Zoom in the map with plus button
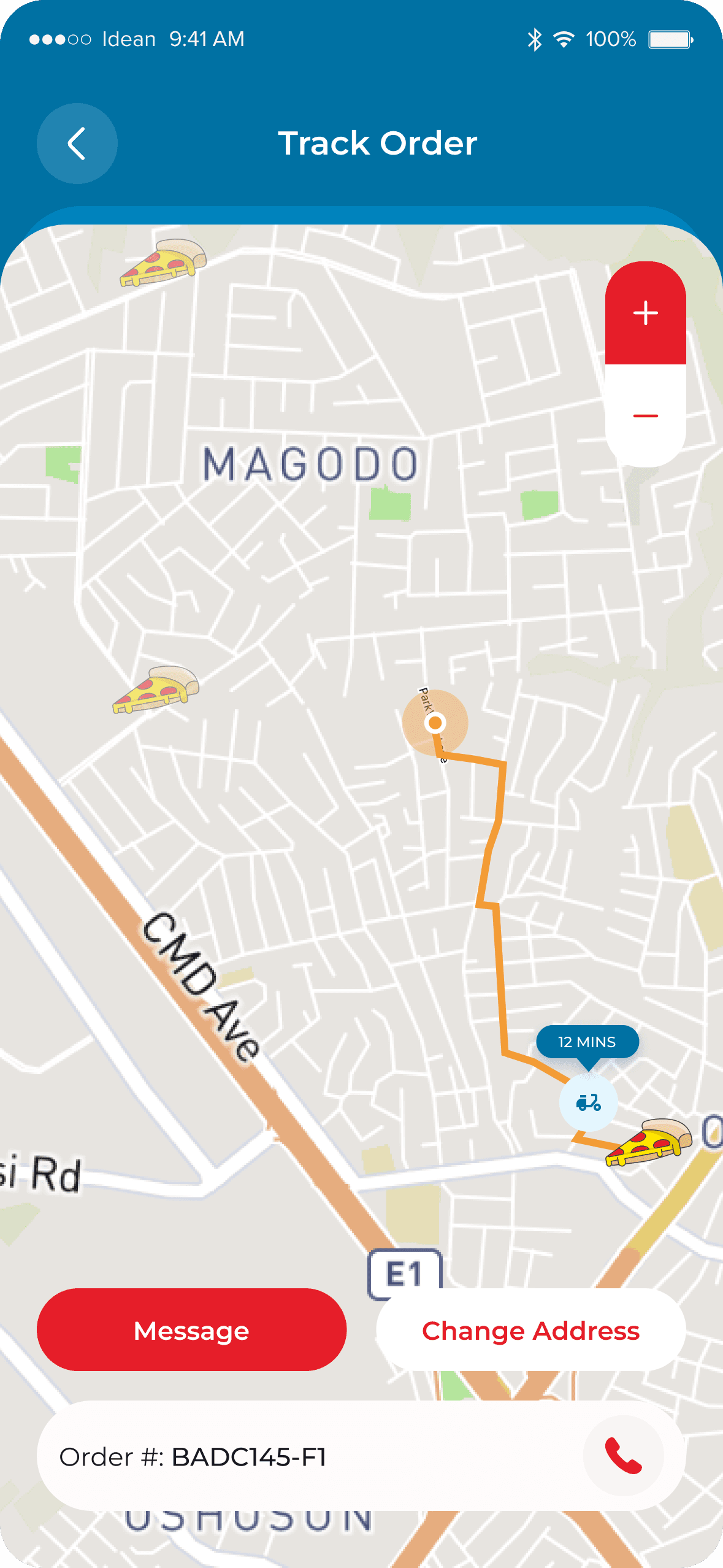Image resolution: width=723 pixels, height=1568 pixels. click(645, 313)
